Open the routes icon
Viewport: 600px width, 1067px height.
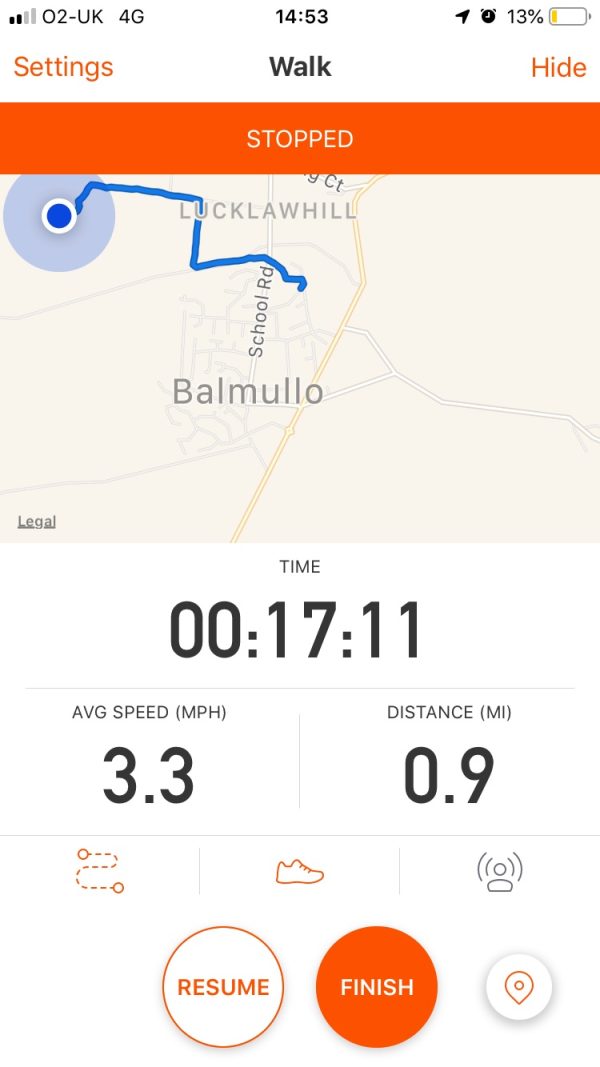(x=100, y=870)
